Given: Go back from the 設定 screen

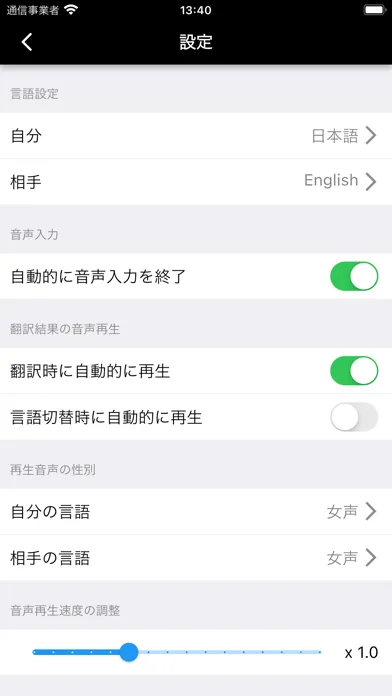Looking at the screenshot, I should pos(27,42).
